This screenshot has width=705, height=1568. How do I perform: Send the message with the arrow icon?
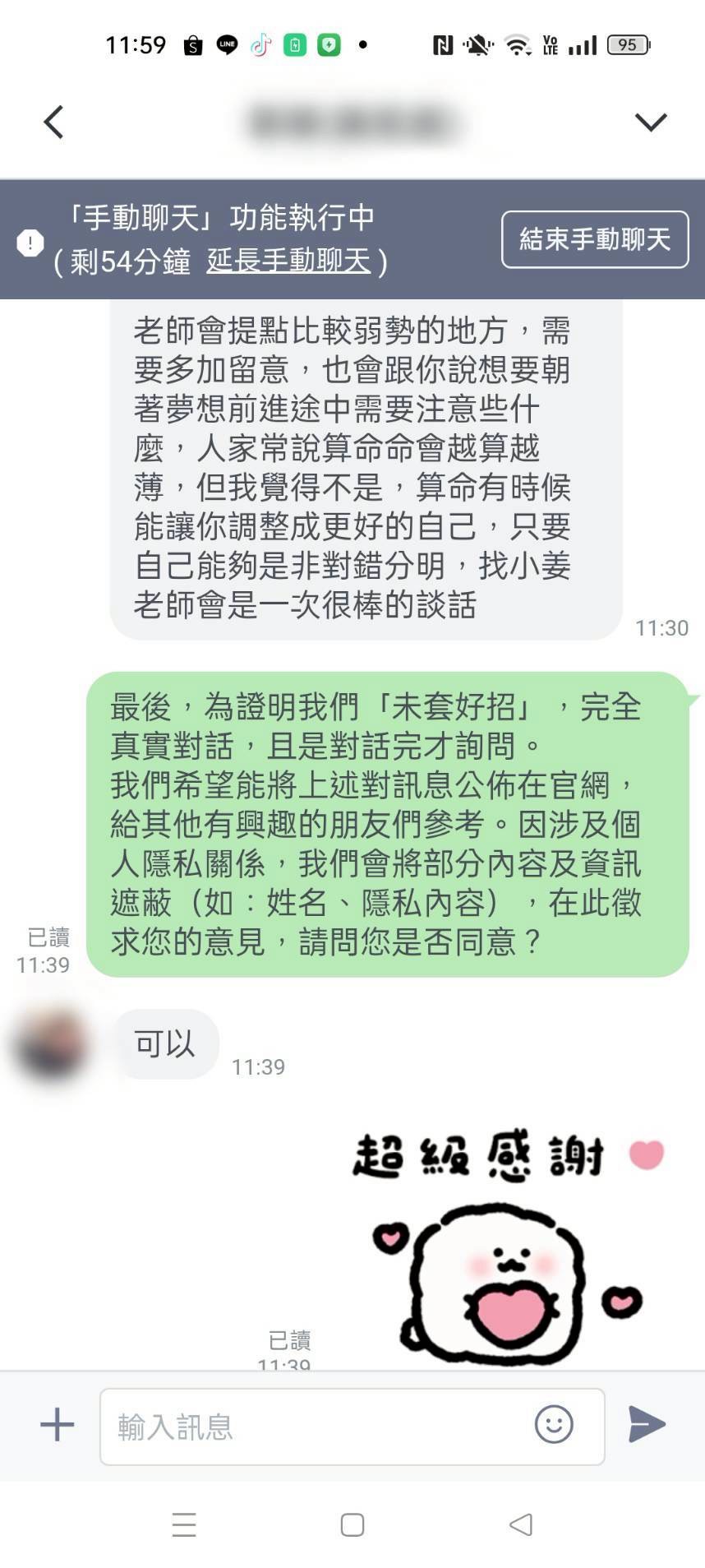pos(647,1424)
